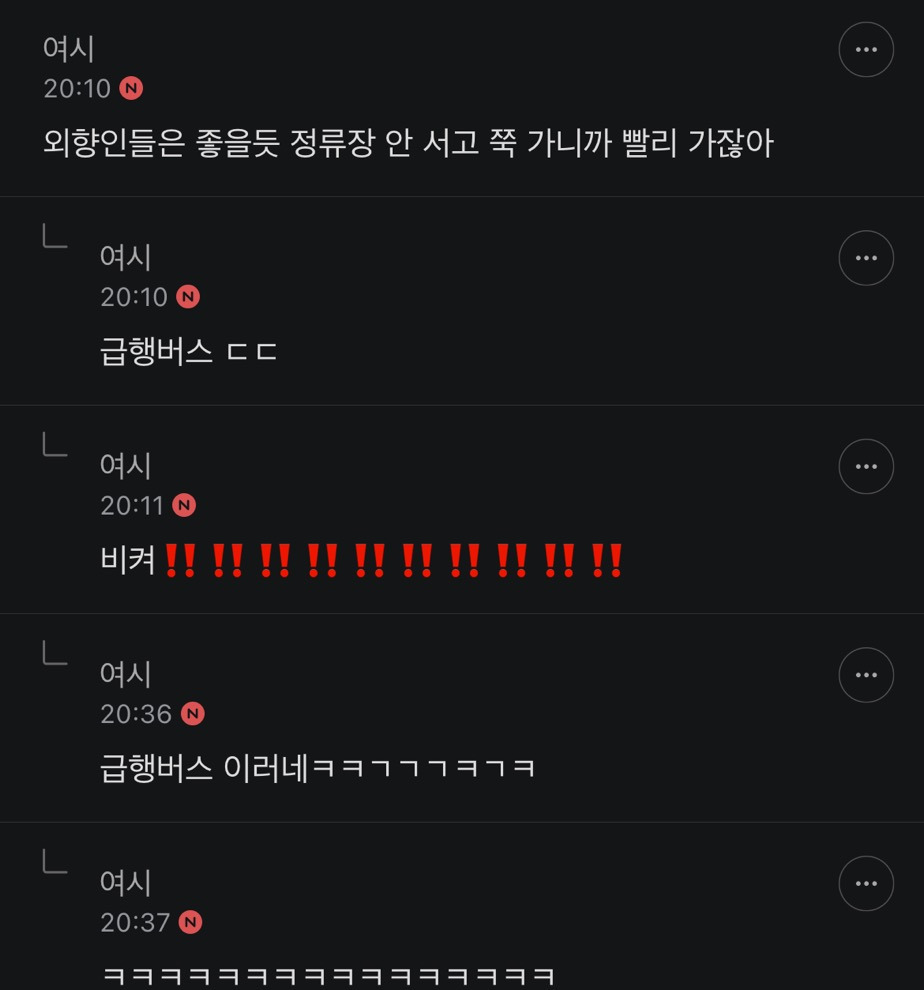Image resolution: width=924 pixels, height=990 pixels.
Task: Open more options for the 20:37 reply
Action: click(x=866, y=883)
